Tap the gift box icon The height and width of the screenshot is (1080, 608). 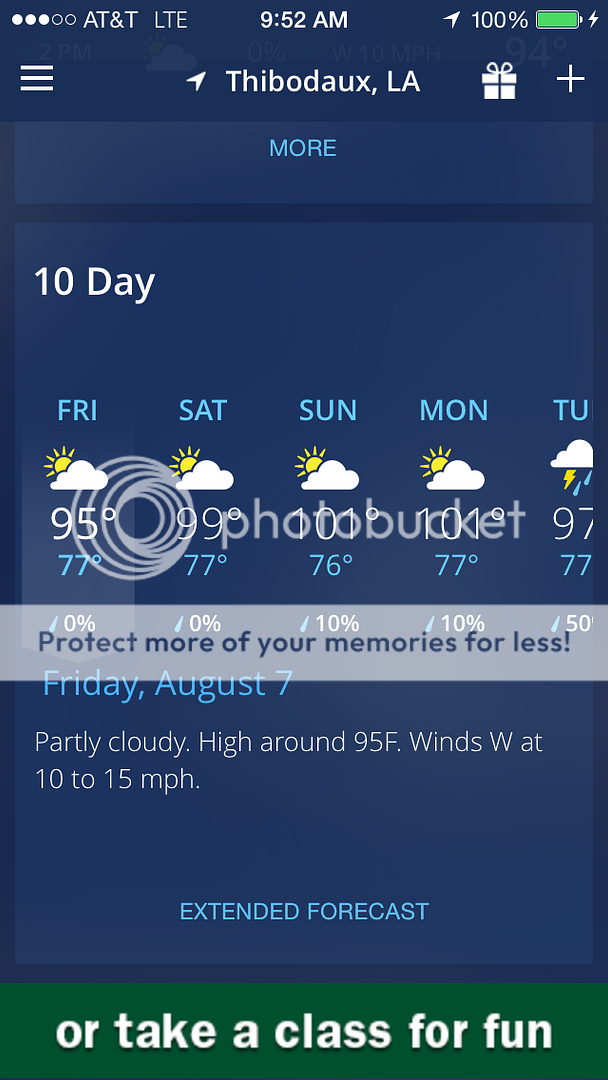[499, 81]
